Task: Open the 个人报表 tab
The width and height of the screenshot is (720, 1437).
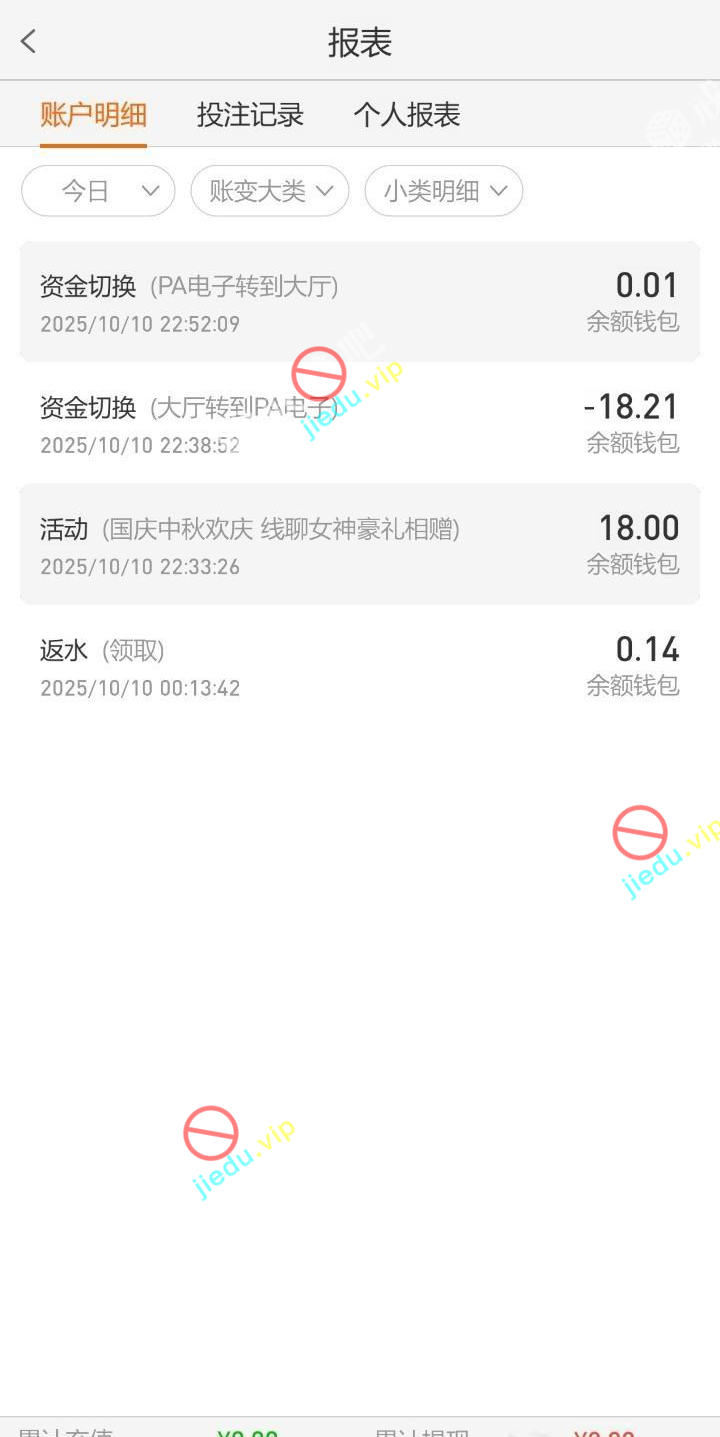Action: click(407, 115)
